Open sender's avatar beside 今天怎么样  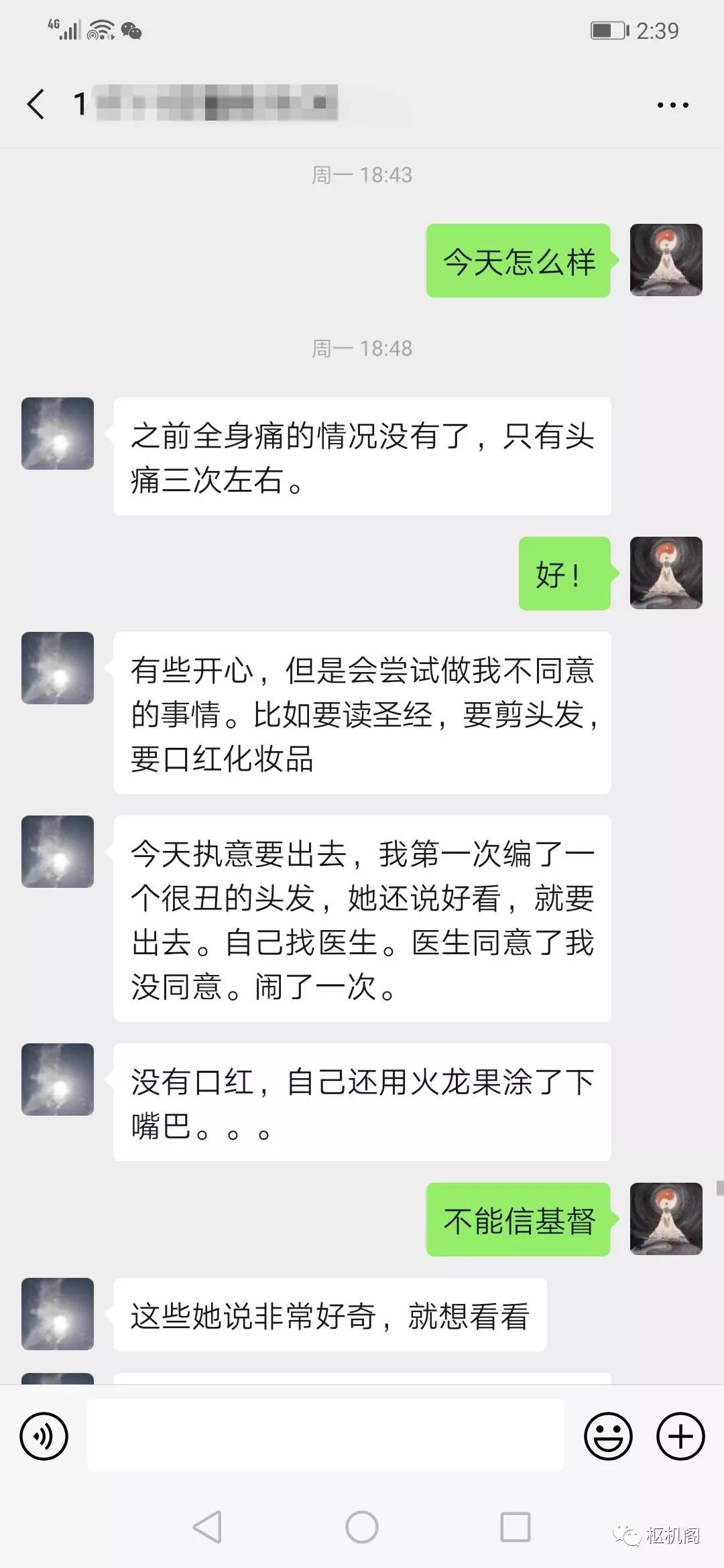tap(666, 260)
